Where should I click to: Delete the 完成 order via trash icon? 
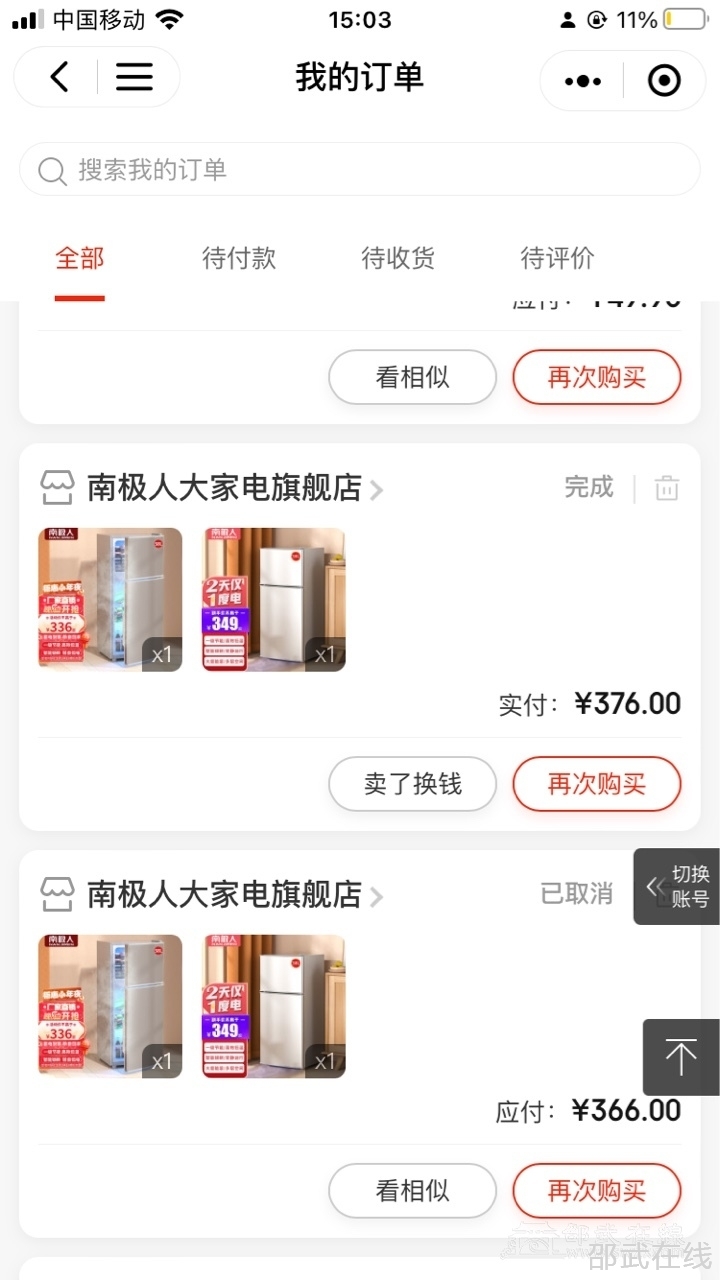tap(667, 488)
